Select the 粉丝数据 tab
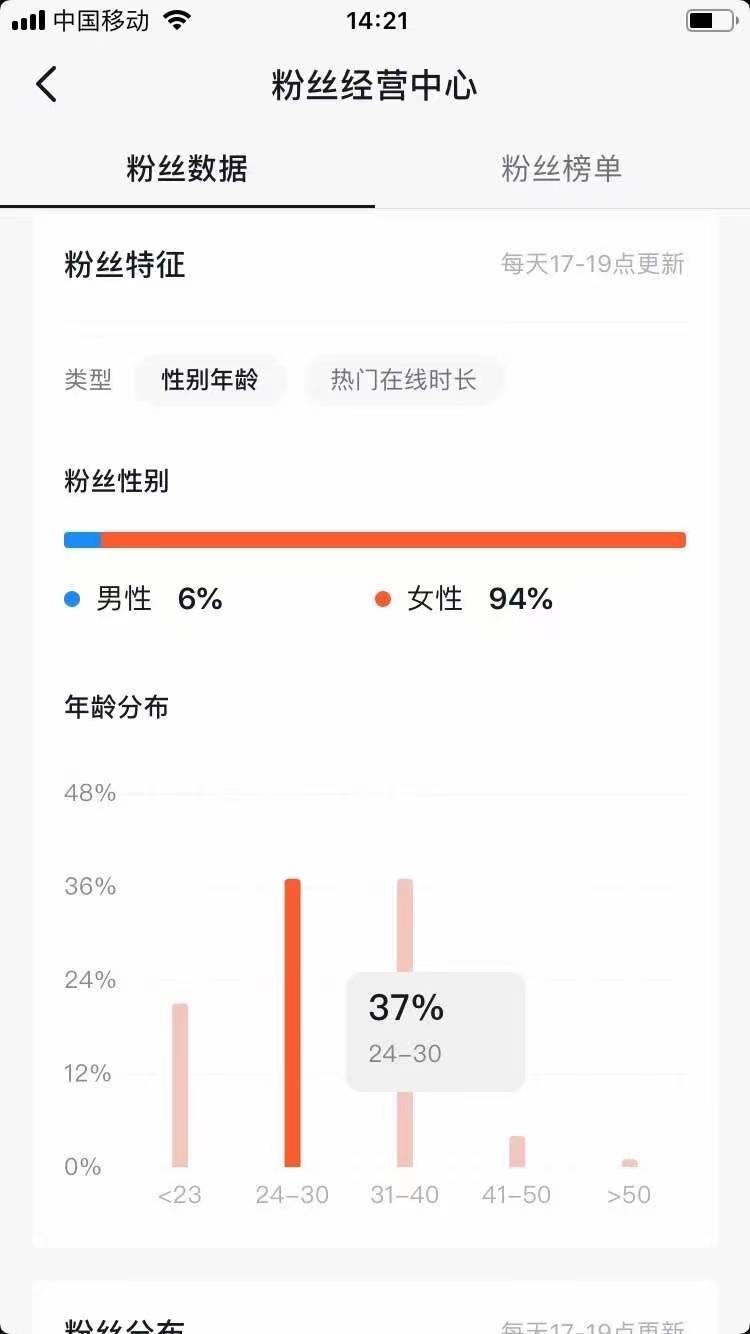The width and height of the screenshot is (750, 1334). [187, 168]
